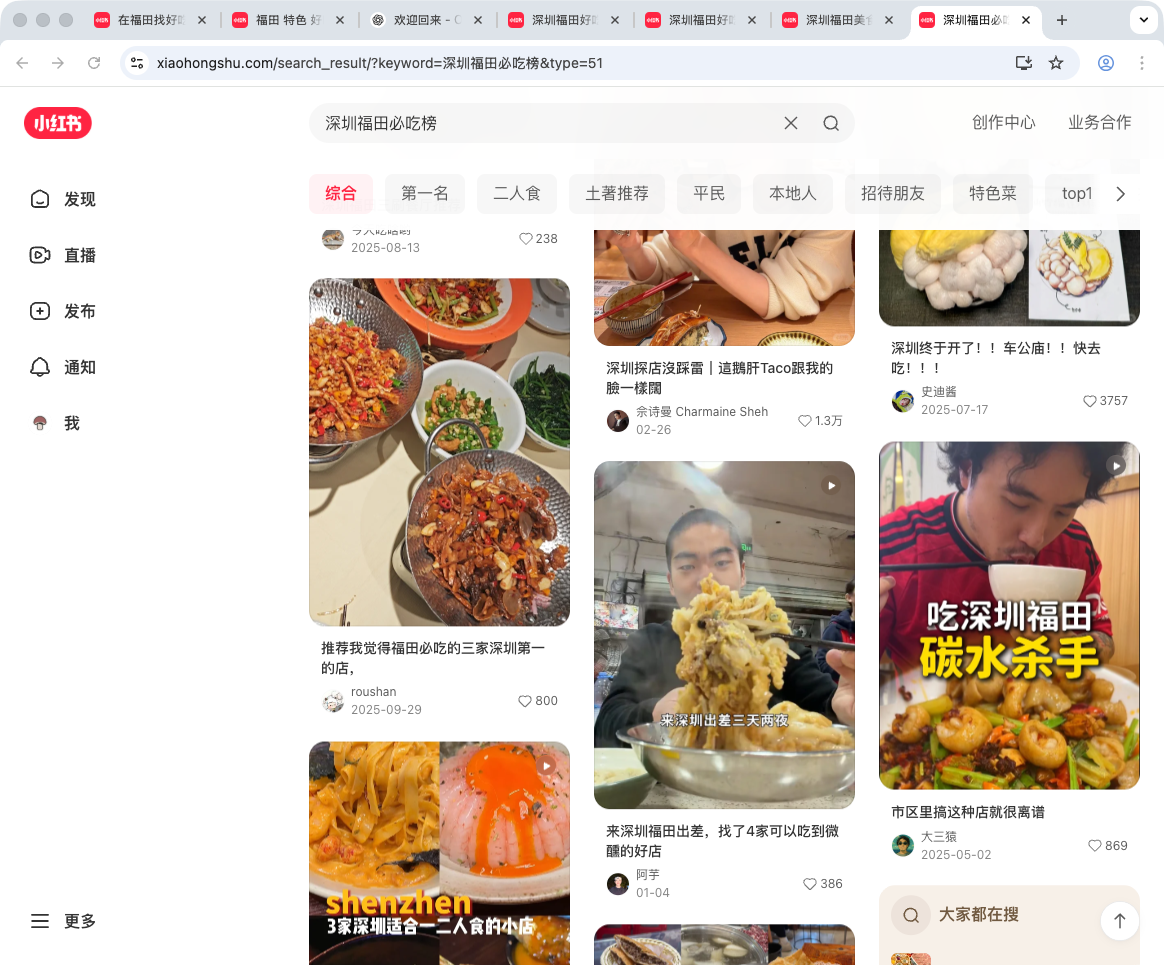This screenshot has width=1164, height=965.
Task: Open 创作中心 link
Action: point(1003,122)
